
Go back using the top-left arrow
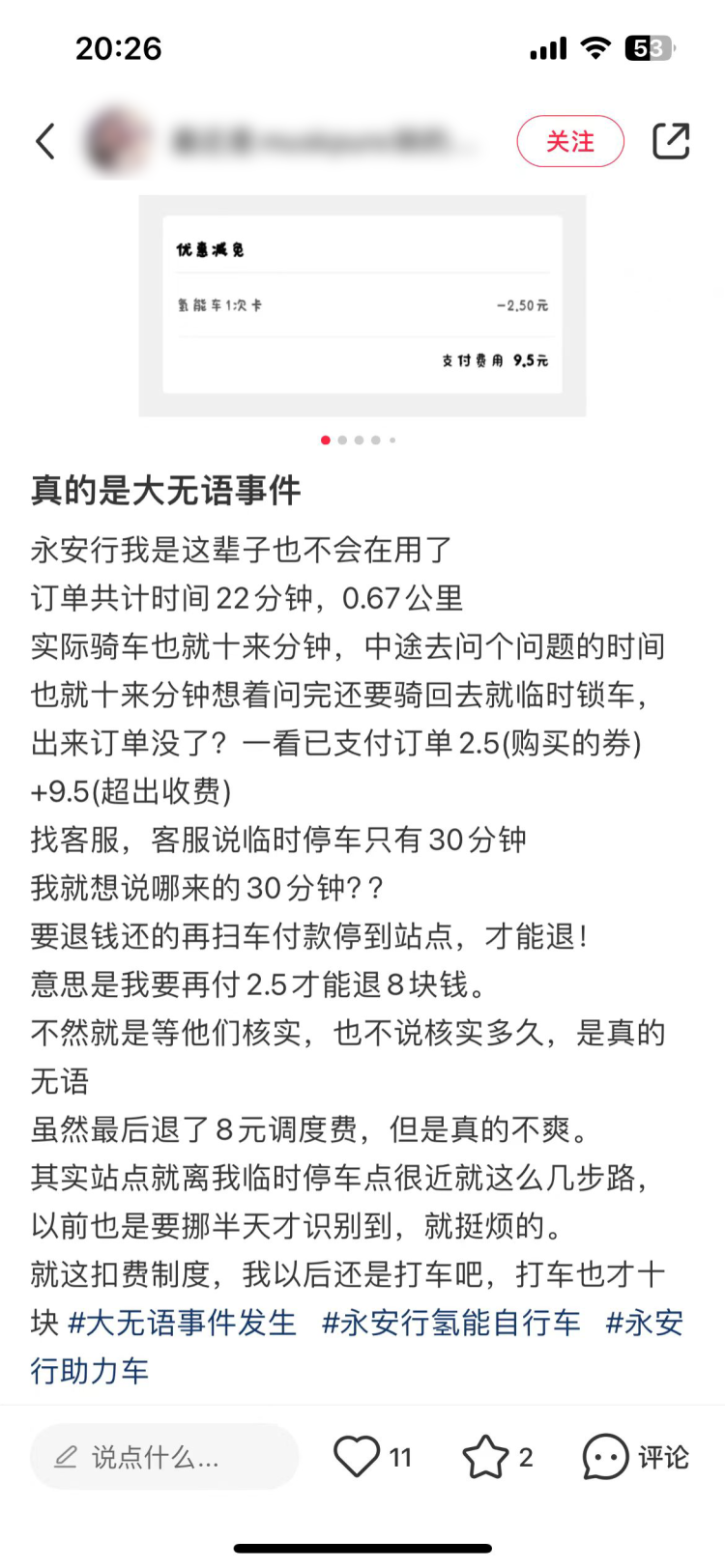point(45,141)
